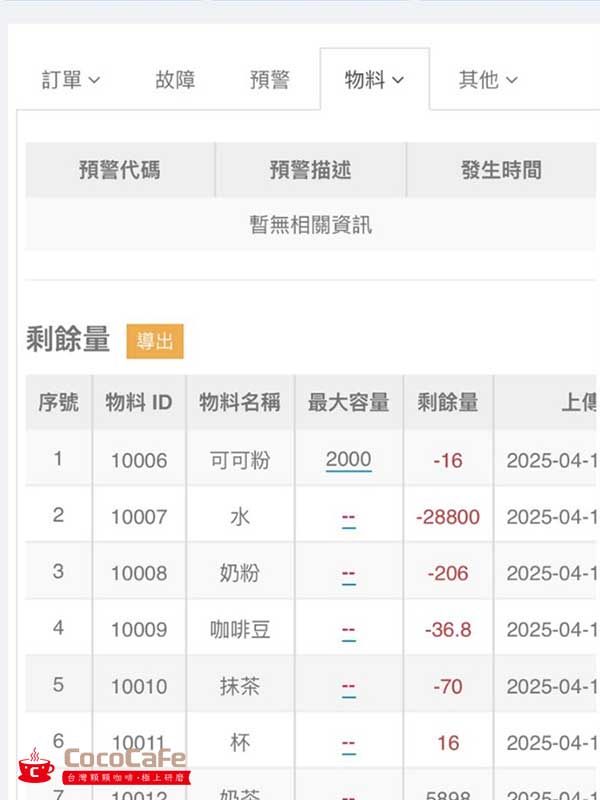Switch to the 故障 tab
This screenshot has height=800, width=600.
coord(175,80)
